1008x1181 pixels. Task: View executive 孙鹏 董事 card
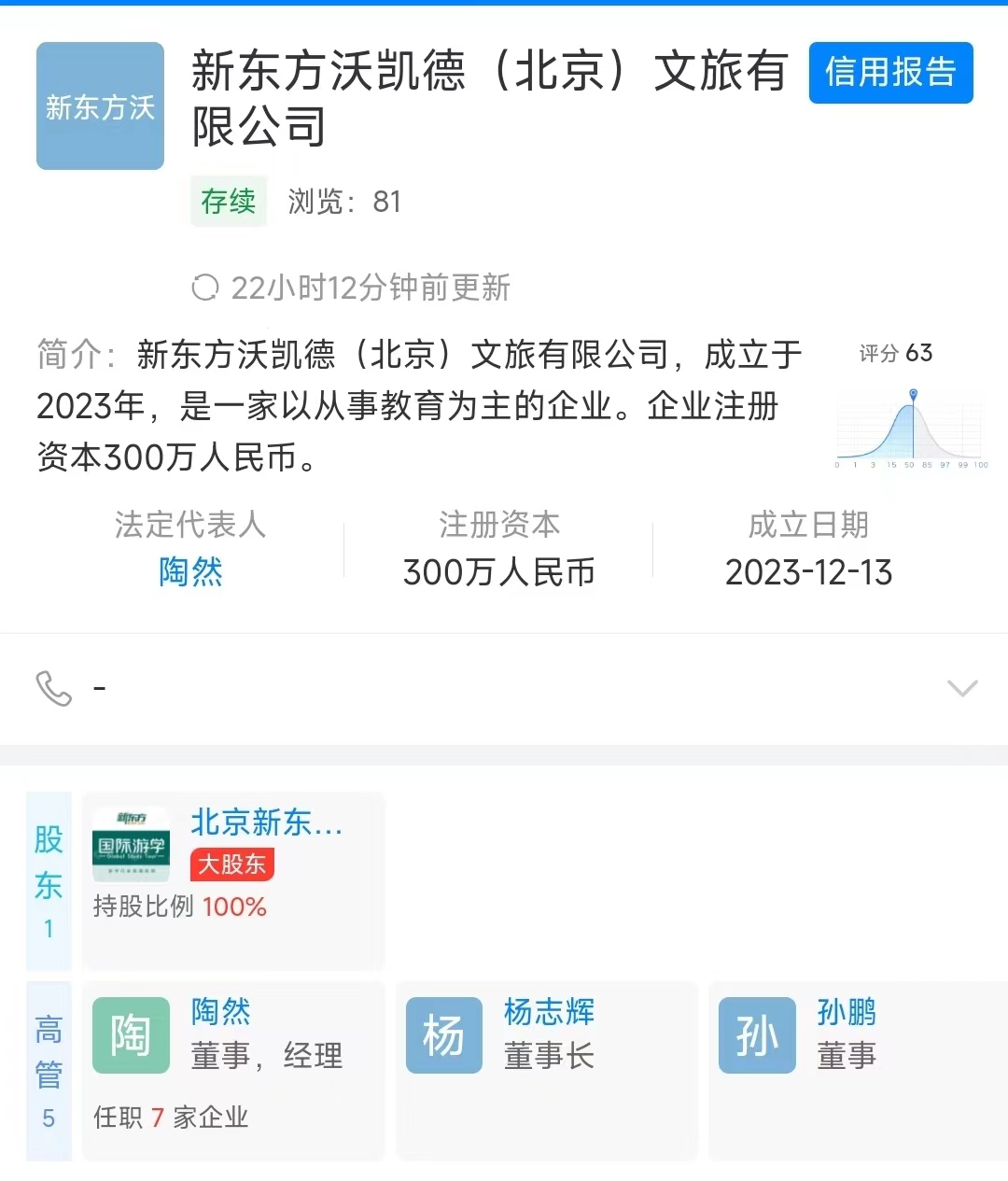click(859, 1069)
